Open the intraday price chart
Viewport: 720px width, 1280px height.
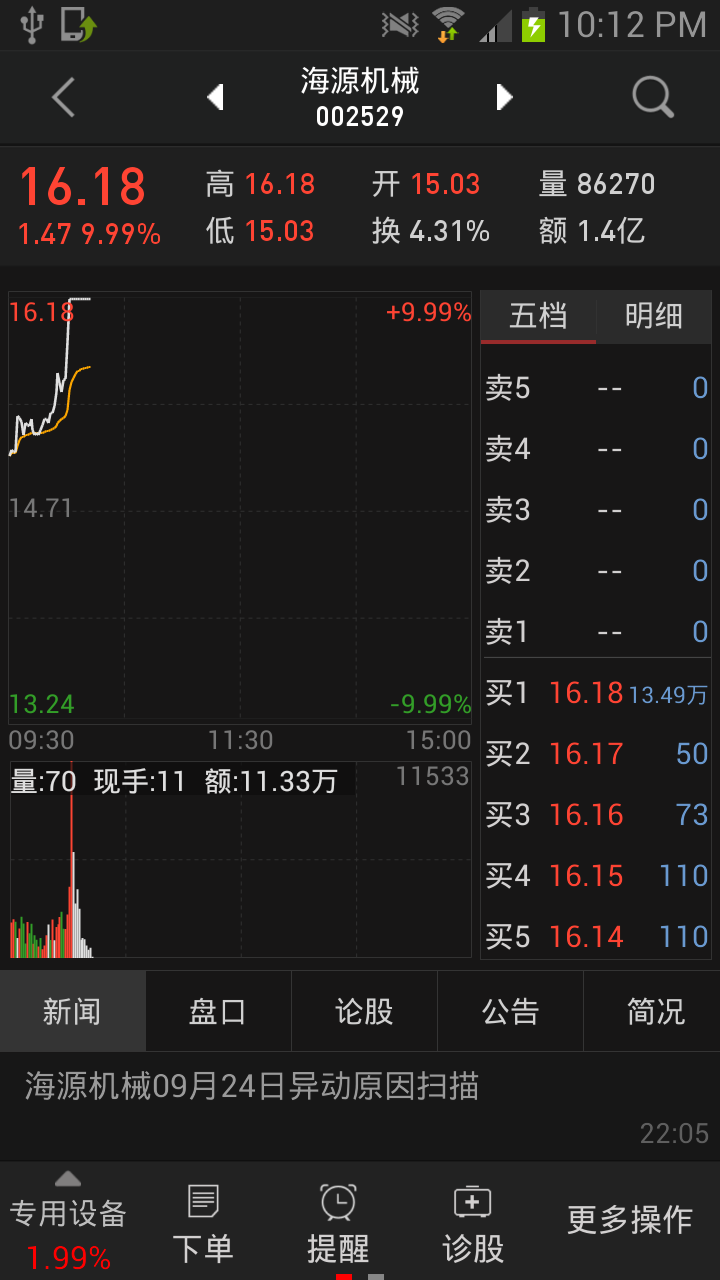click(240, 507)
